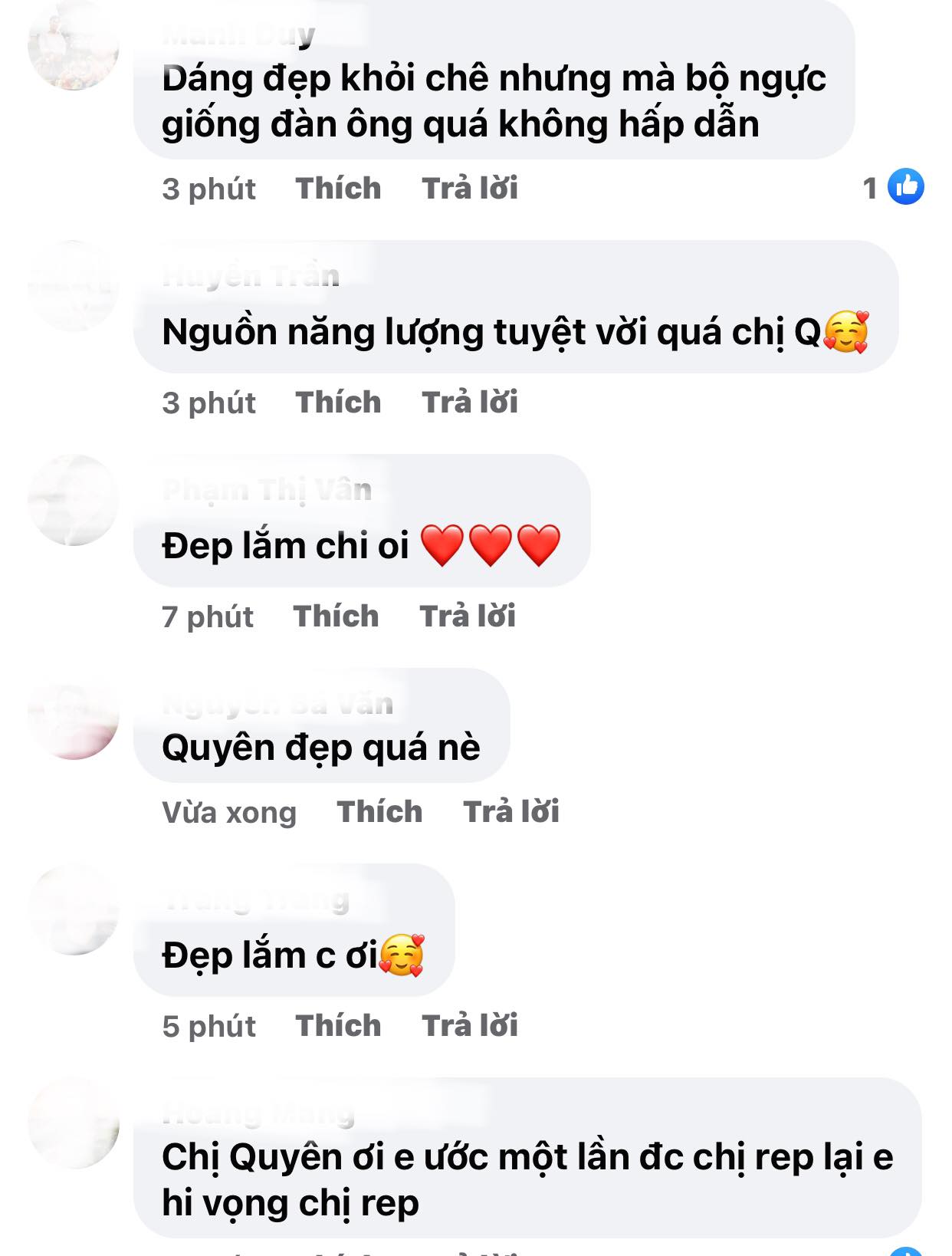Click the '7 phút' timestamp on Phạm Thị Vân's comment
952x1256 pixels.
pos(207,615)
